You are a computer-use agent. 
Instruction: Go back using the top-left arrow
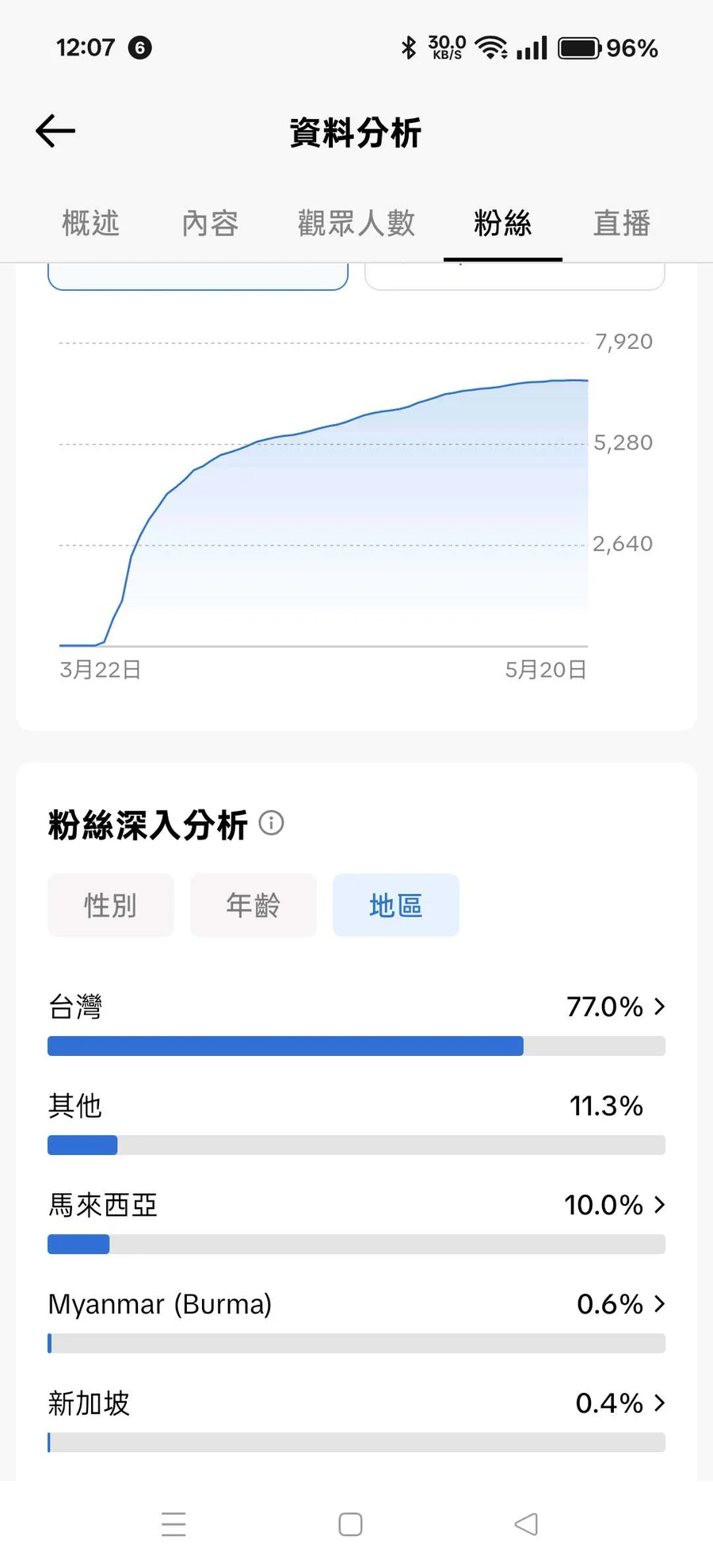point(55,131)
